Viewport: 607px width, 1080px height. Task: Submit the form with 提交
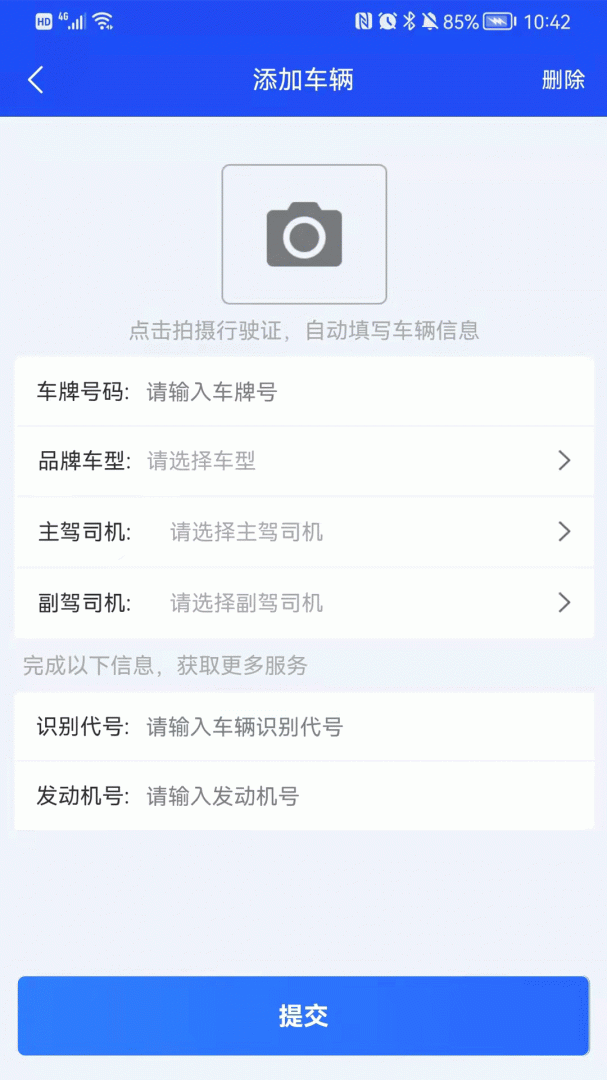(303, 1016)
